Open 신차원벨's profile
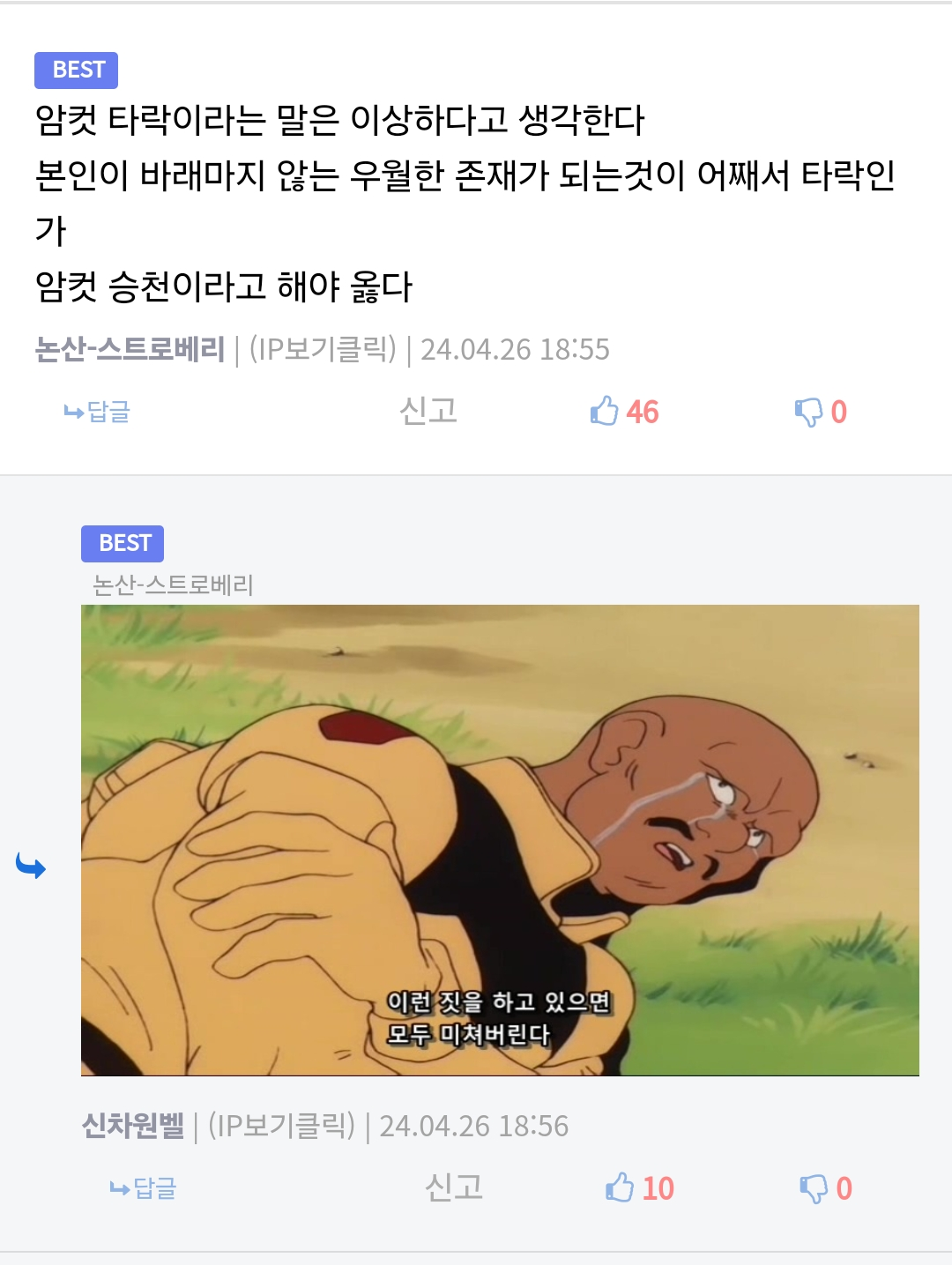This screenshot has width=952, height=1265. 133,1126
